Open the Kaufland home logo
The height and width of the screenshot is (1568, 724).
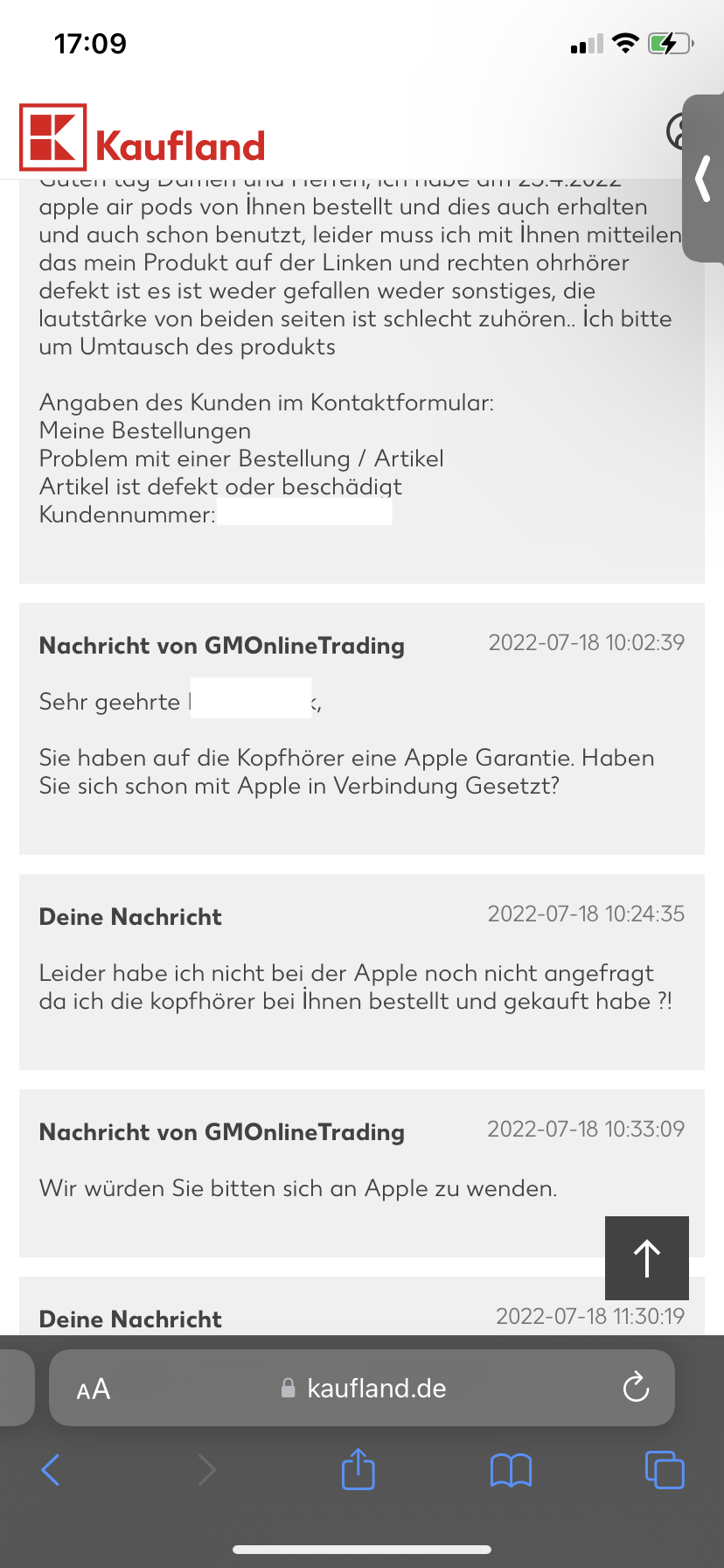142,138
